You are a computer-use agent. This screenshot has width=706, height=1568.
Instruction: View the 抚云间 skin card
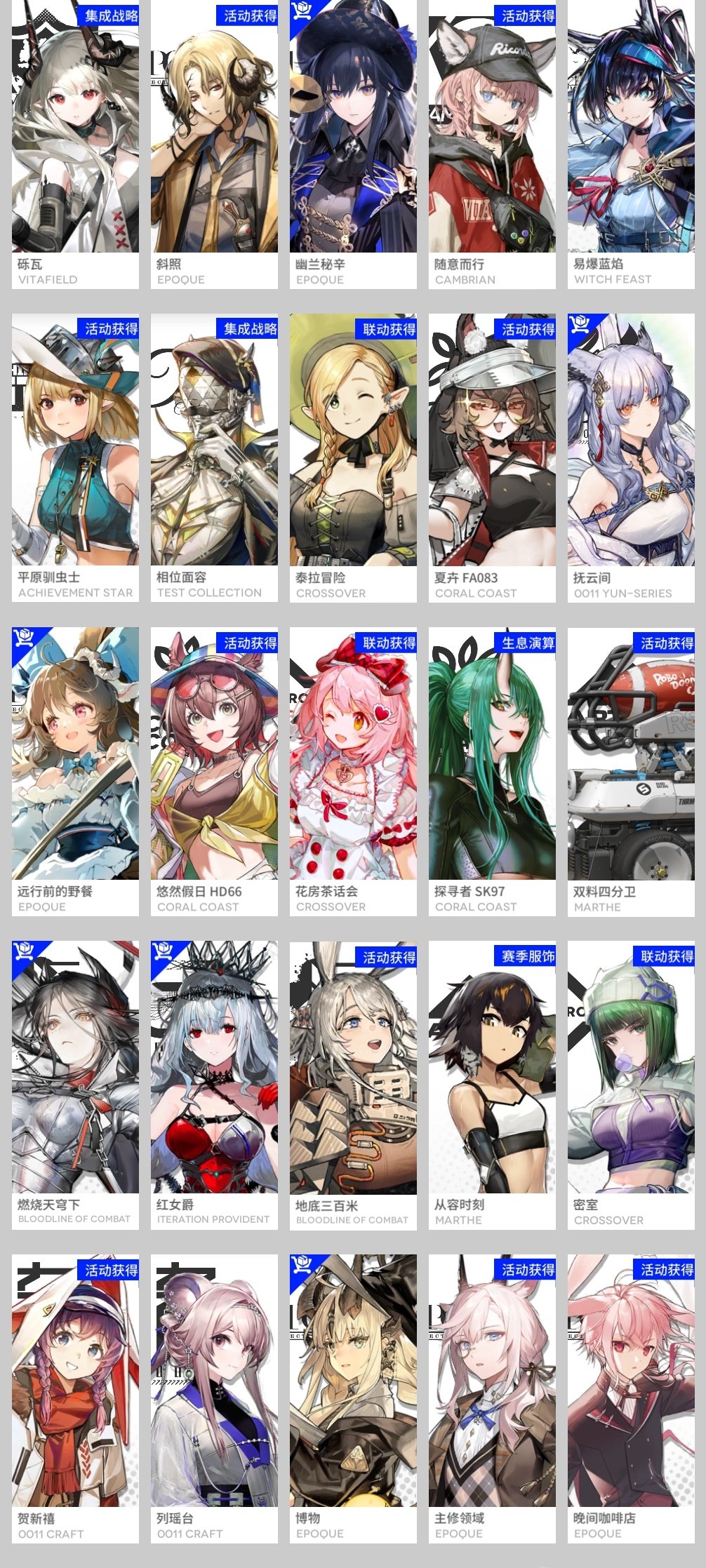click(x=631, y=457)
